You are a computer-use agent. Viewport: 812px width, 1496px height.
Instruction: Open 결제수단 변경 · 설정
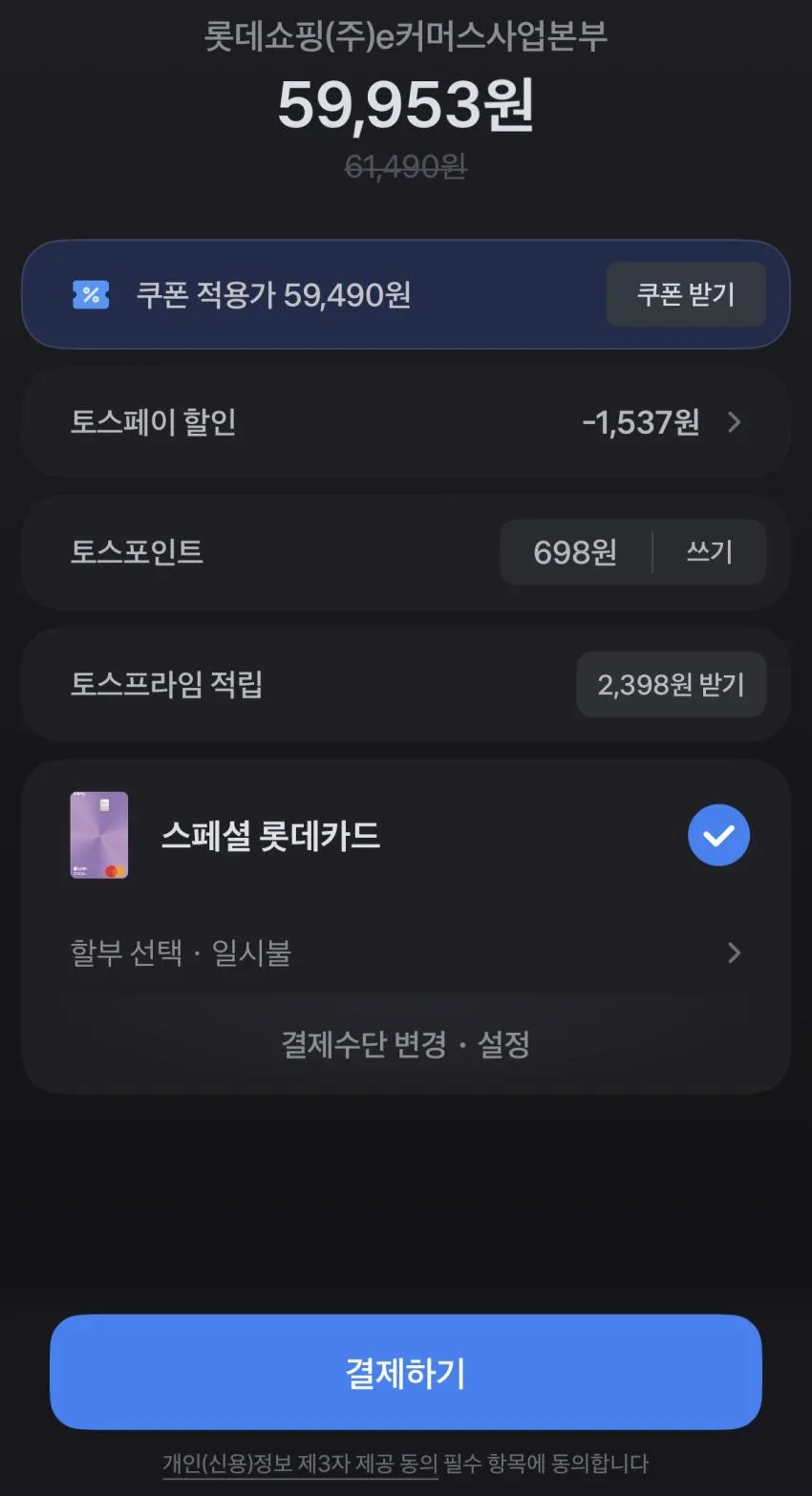[405, 1043]
